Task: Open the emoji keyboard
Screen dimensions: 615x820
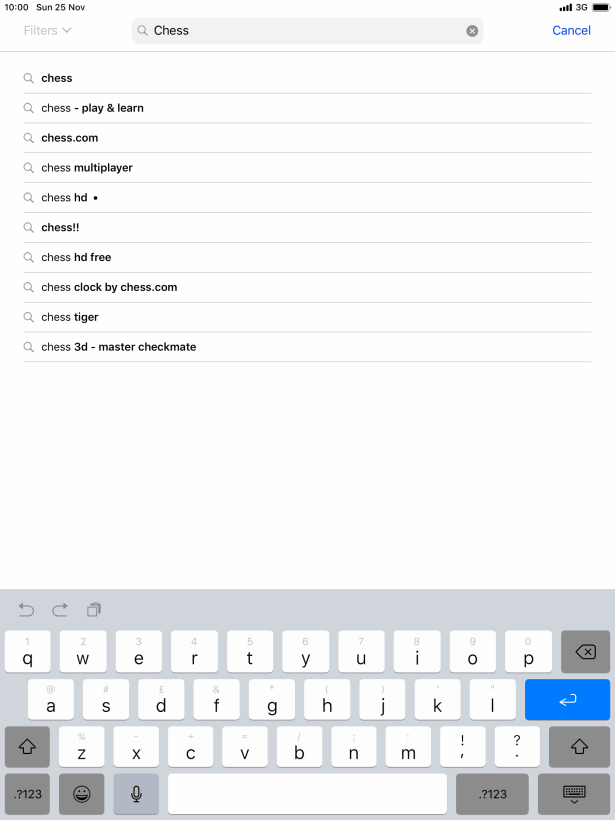Action: [82, 794]
